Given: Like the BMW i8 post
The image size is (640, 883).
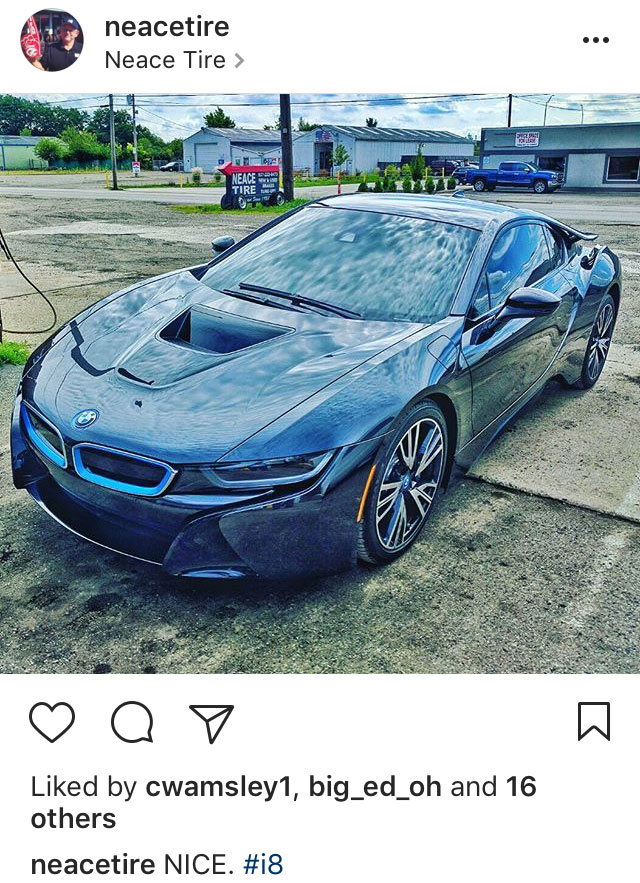Looking at the screenshot, I should point(51,721).
